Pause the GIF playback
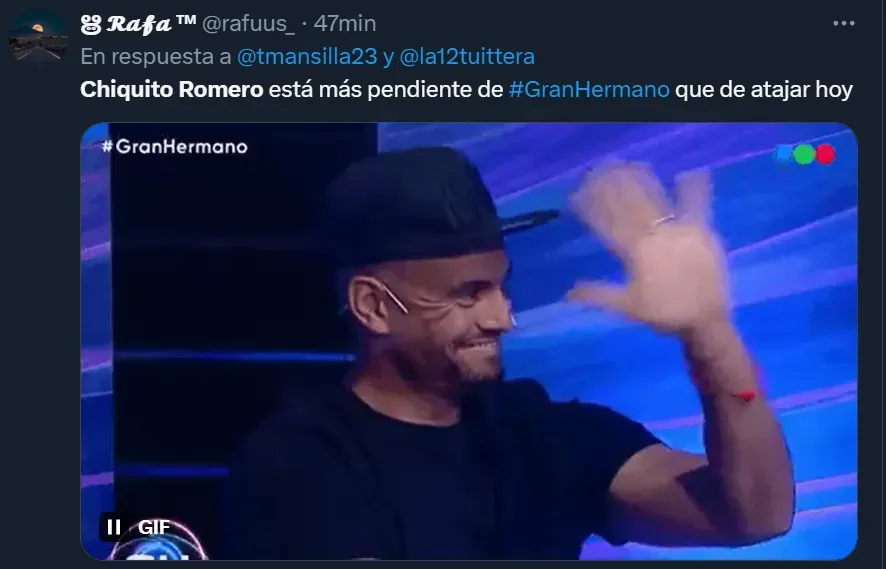 [x=115, y=527]
